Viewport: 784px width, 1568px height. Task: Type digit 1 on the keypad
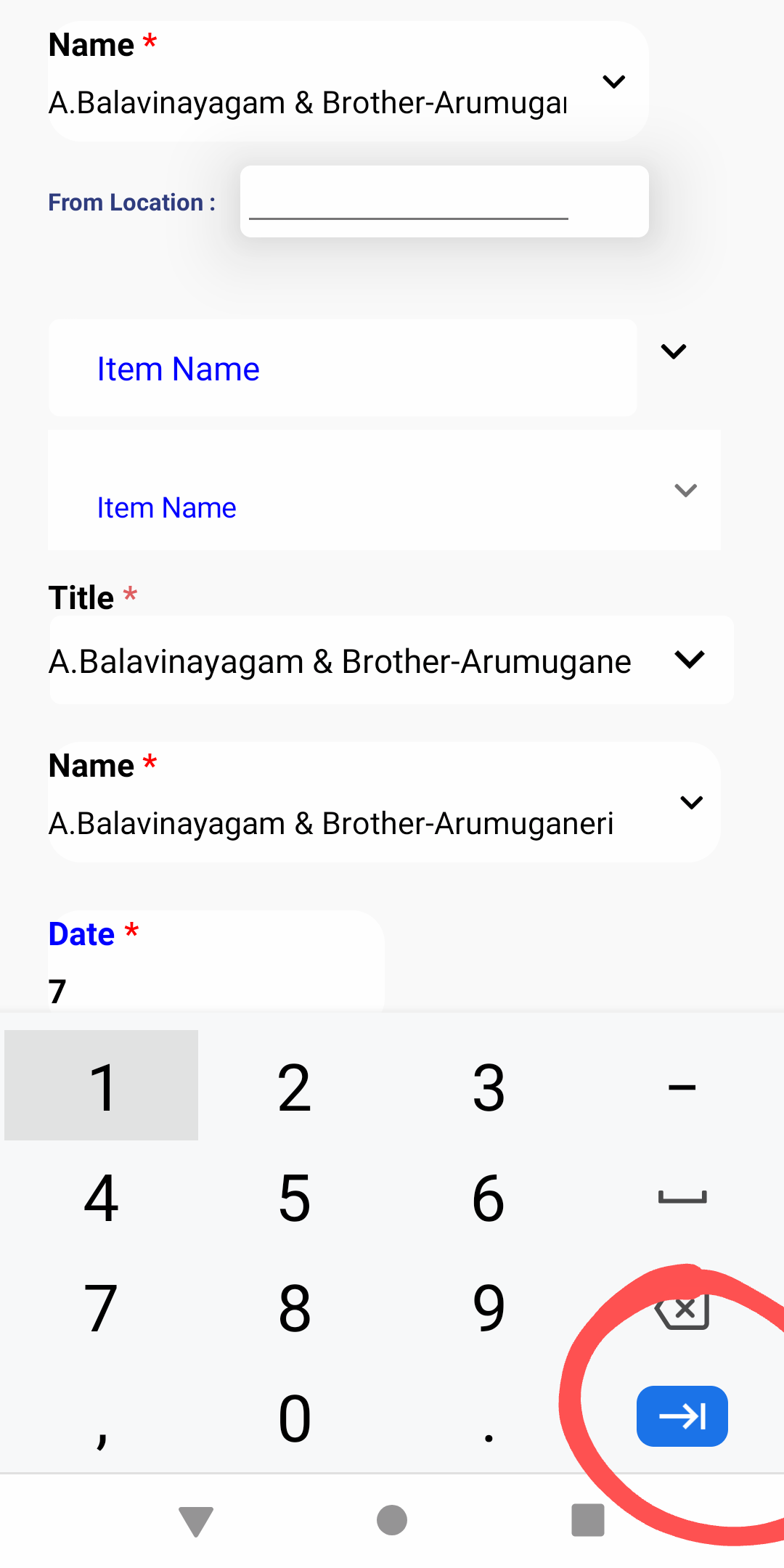(102, 1086)
